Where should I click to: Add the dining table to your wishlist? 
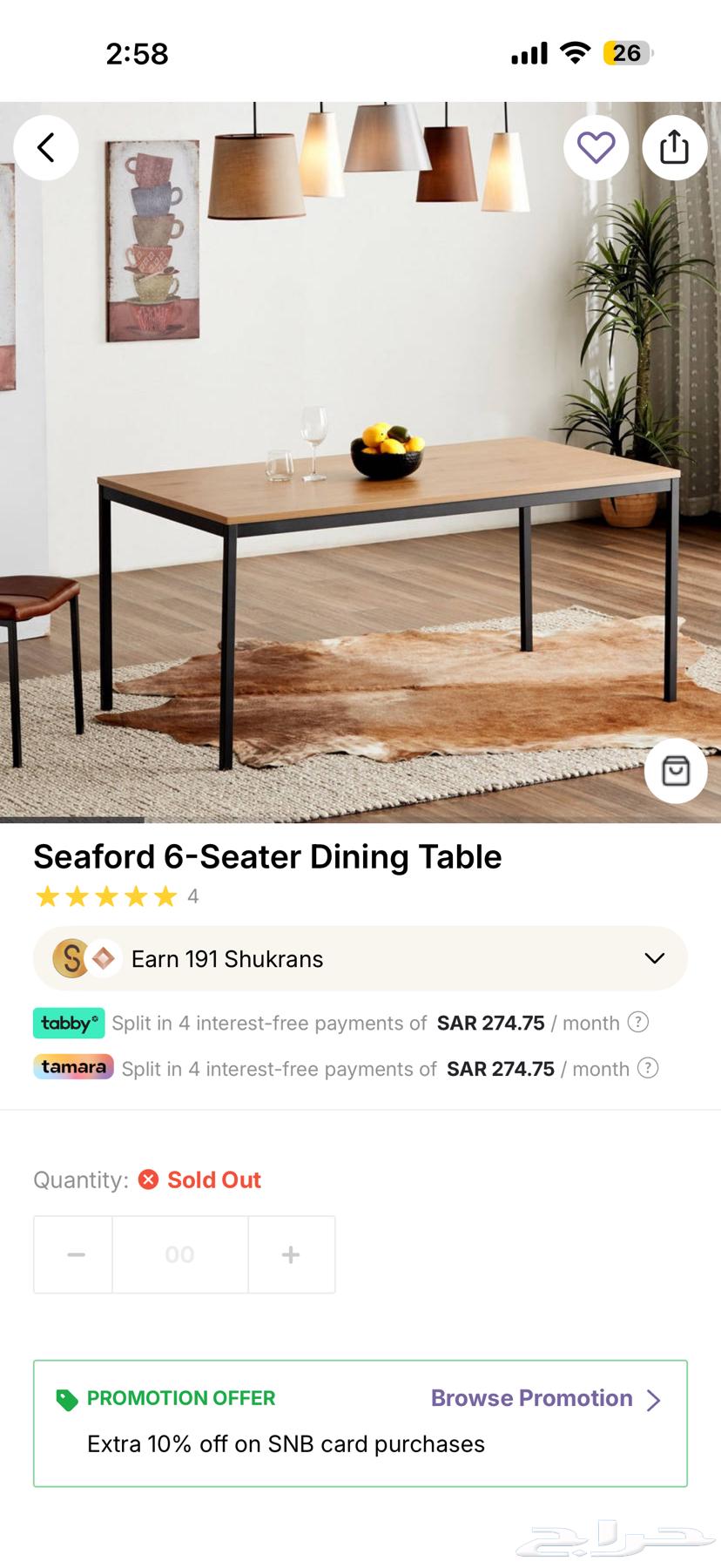[x=596, y=147]
